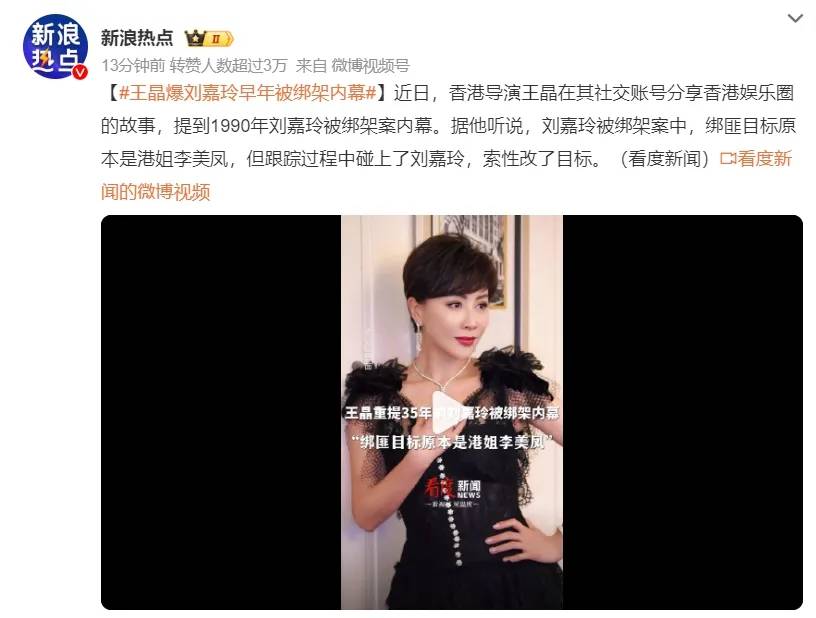Open the 新浪热点 account name
Viewport: 816px width, 618px height.
(137, 38)
